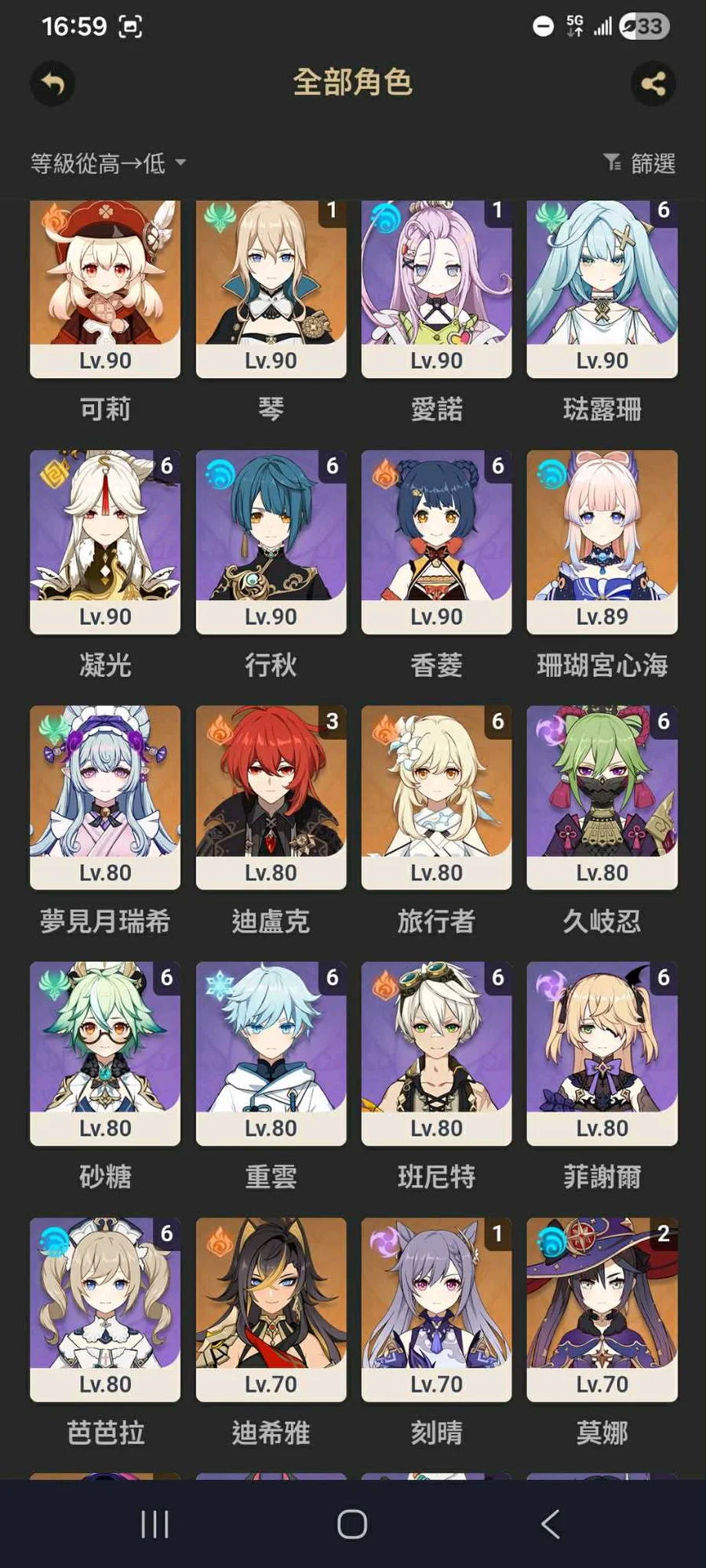Open 珊瑚宮心海 character card
Image resolution: width=706 pixels, height=1568 pixels.
click(602, 541)
